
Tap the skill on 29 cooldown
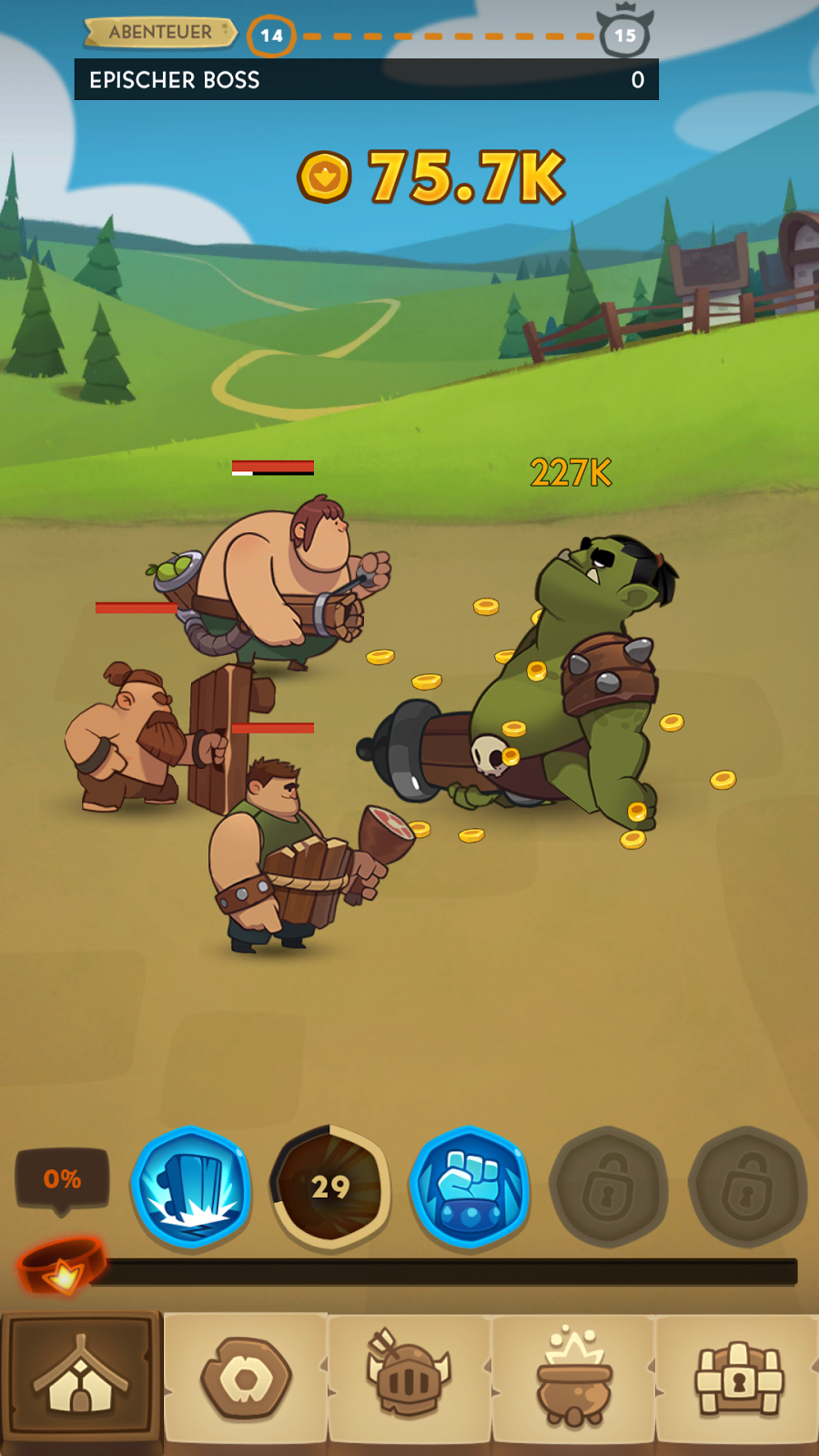tap(330, 1188)
